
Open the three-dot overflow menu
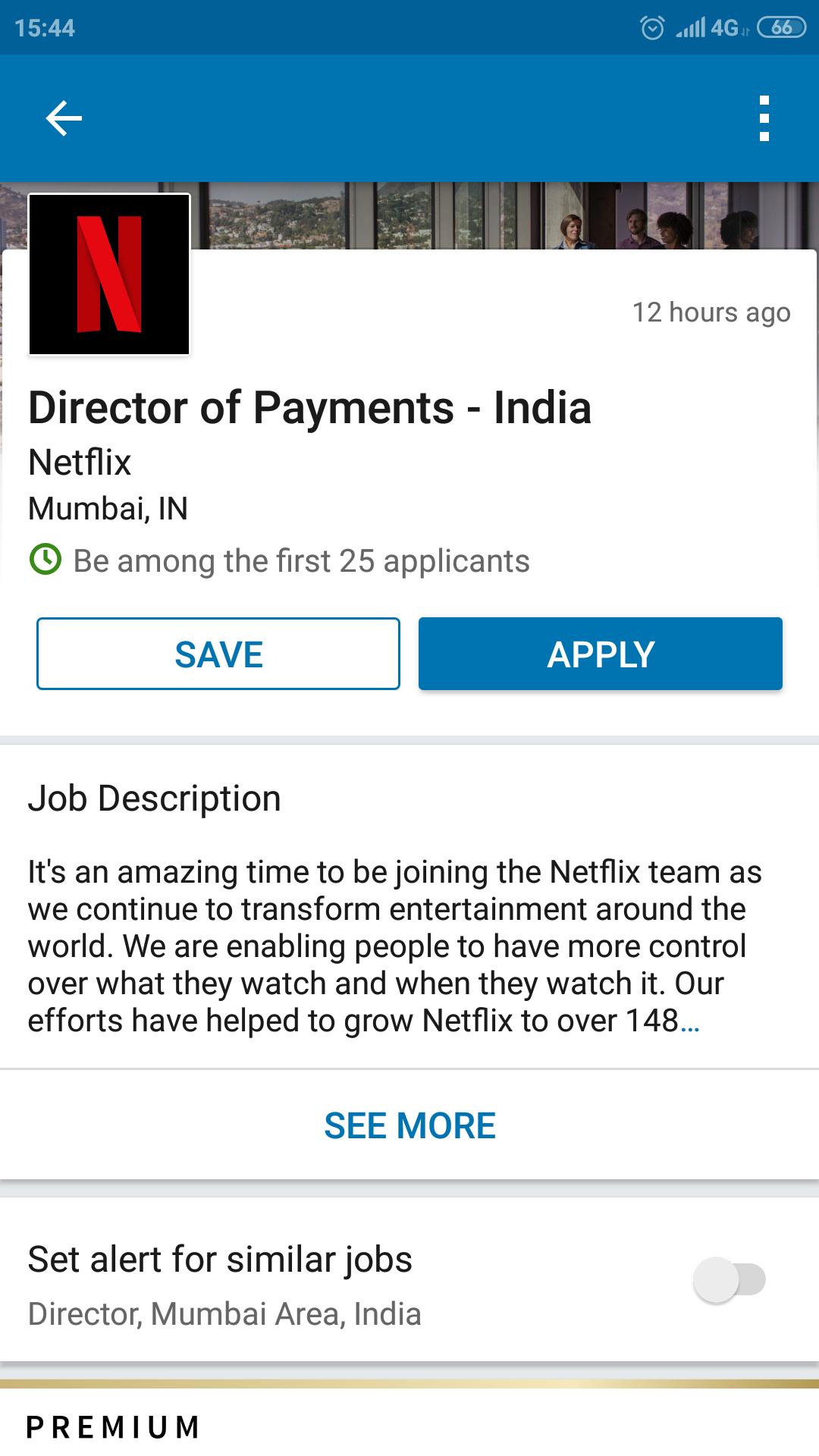(x=764, y=118)
